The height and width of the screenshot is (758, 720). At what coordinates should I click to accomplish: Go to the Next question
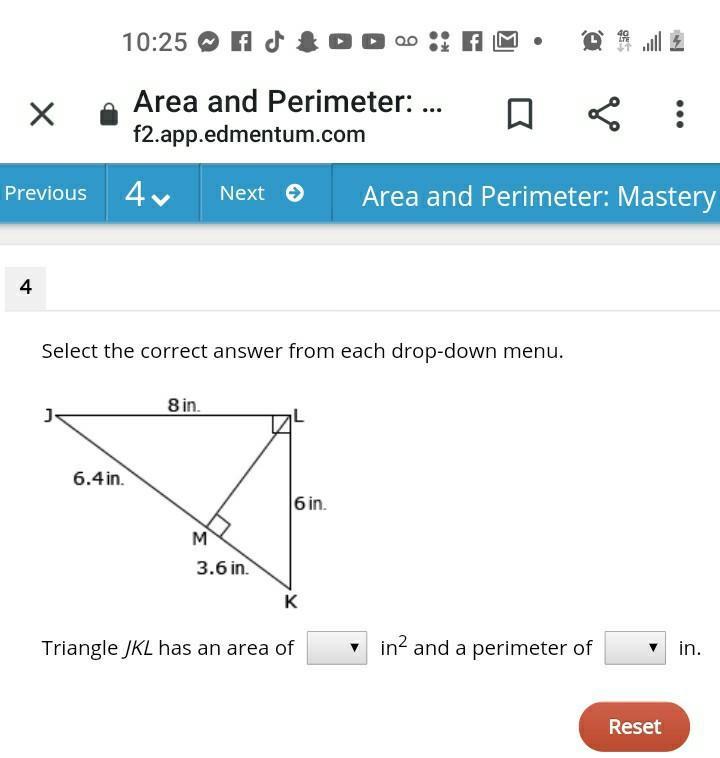pos(261,193)
